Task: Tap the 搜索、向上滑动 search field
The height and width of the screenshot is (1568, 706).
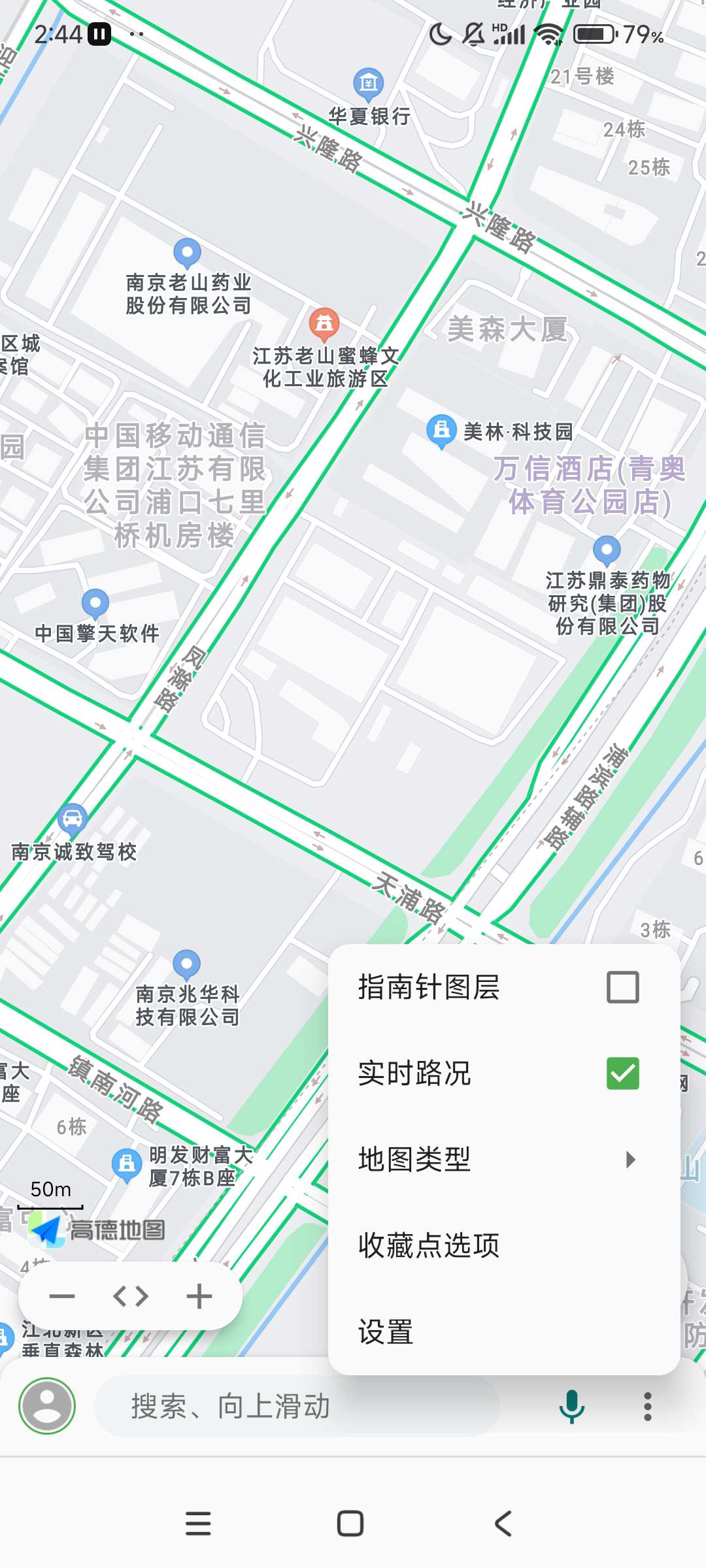Action: [294, 1406]
